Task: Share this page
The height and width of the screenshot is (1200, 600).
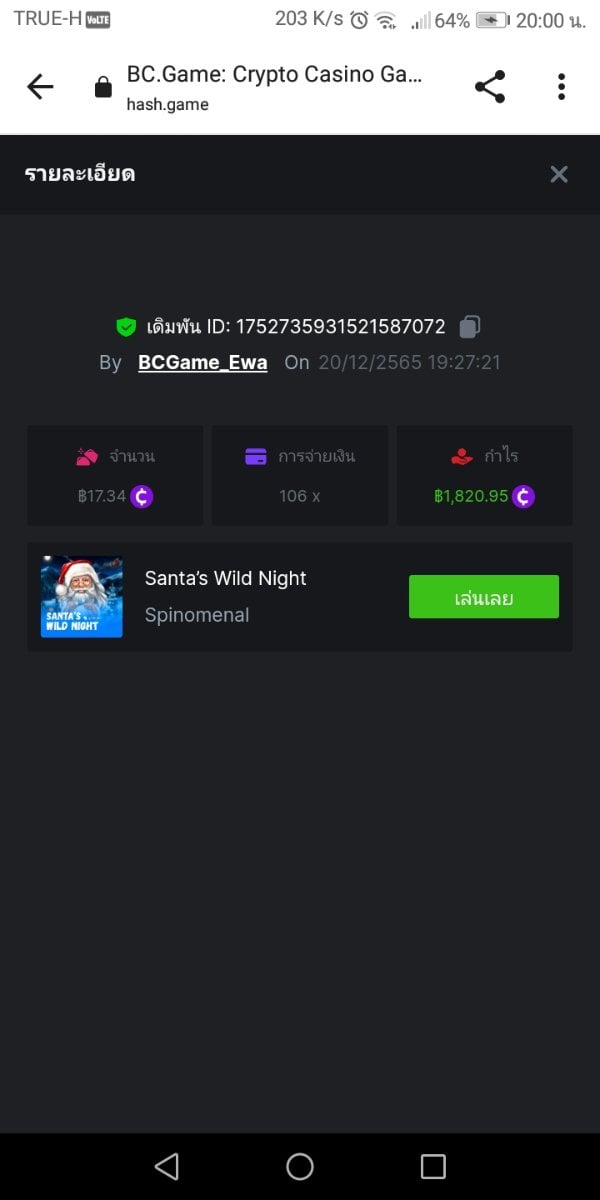Action: 489,87
